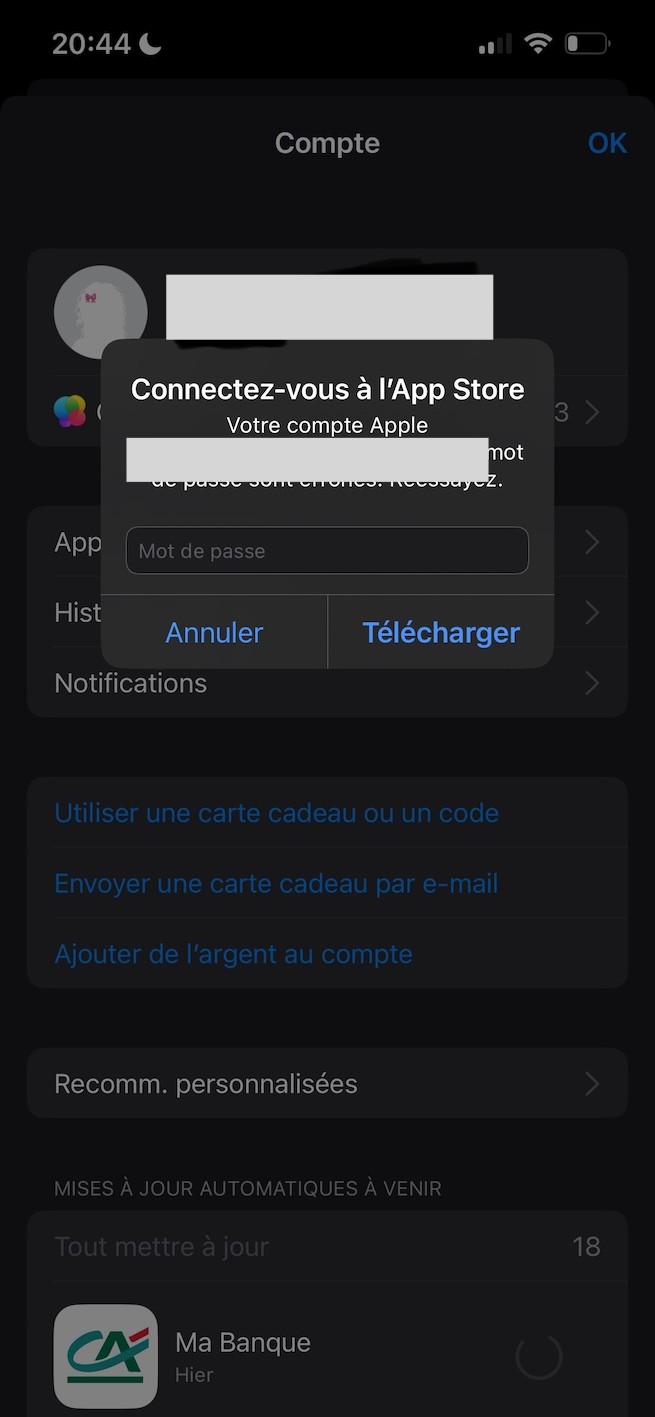Open the Notifications row
Viewport: 655px width, 1417px height.
(x=327, y=683)
